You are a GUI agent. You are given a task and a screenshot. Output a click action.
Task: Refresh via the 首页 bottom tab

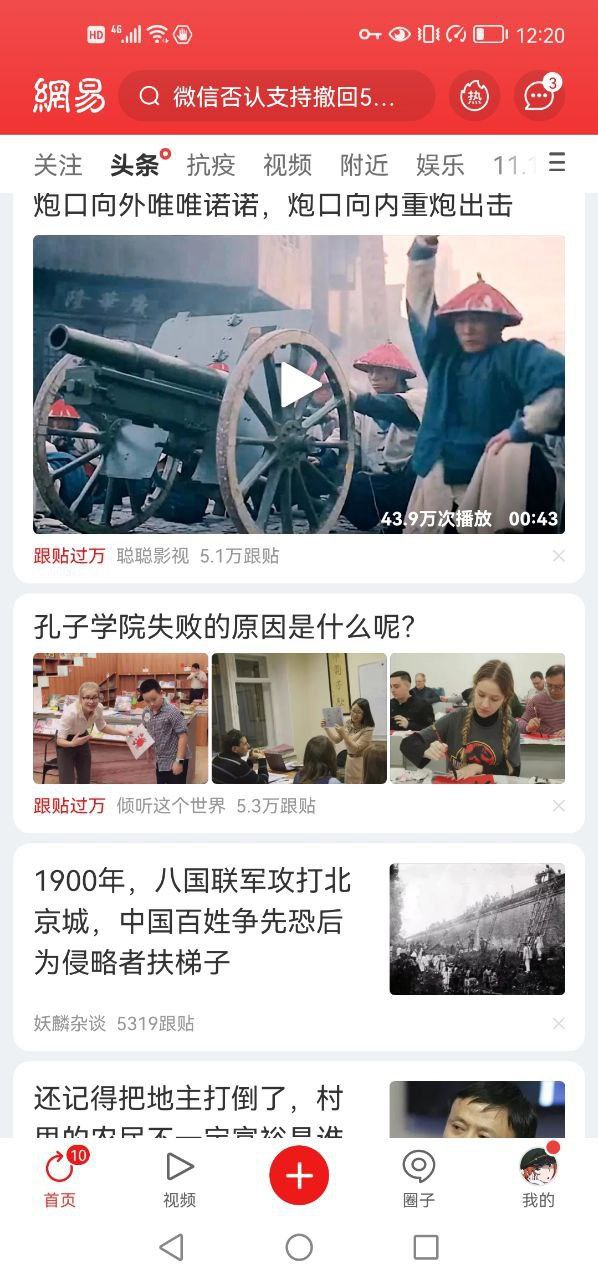(60, 1178)
